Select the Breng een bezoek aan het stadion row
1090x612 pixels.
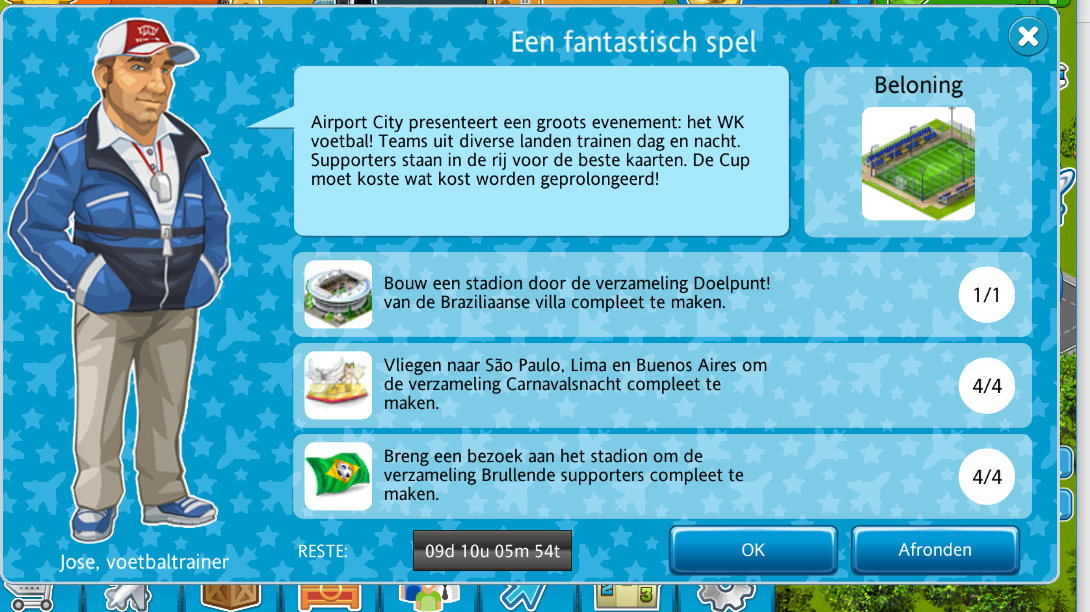pos(660,476)
